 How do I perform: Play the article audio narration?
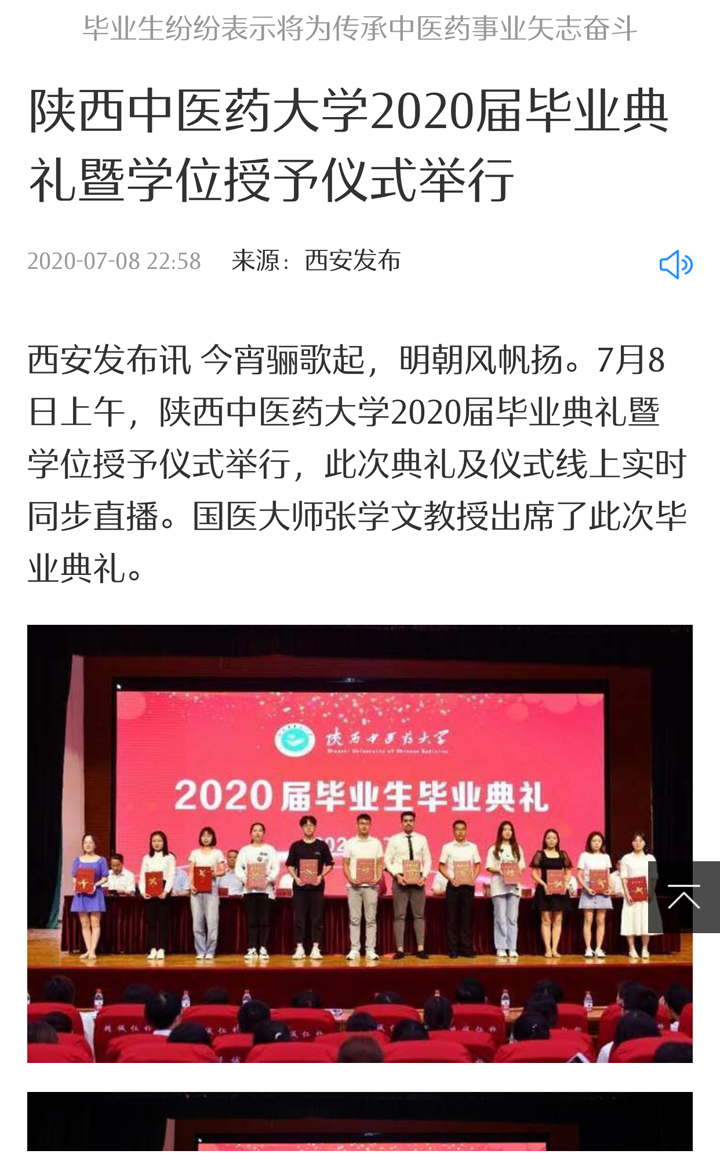click(675, 264)
